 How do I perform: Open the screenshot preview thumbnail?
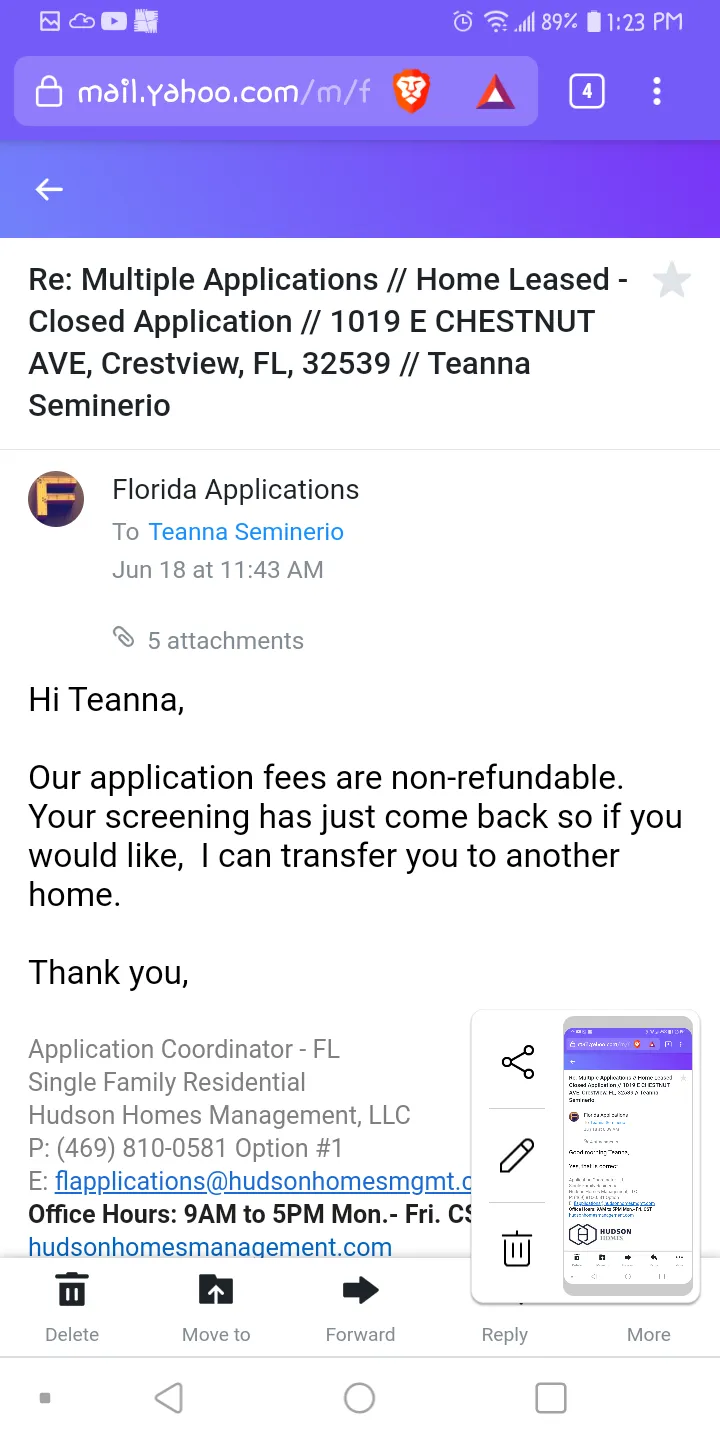(x=628, y=1156)
